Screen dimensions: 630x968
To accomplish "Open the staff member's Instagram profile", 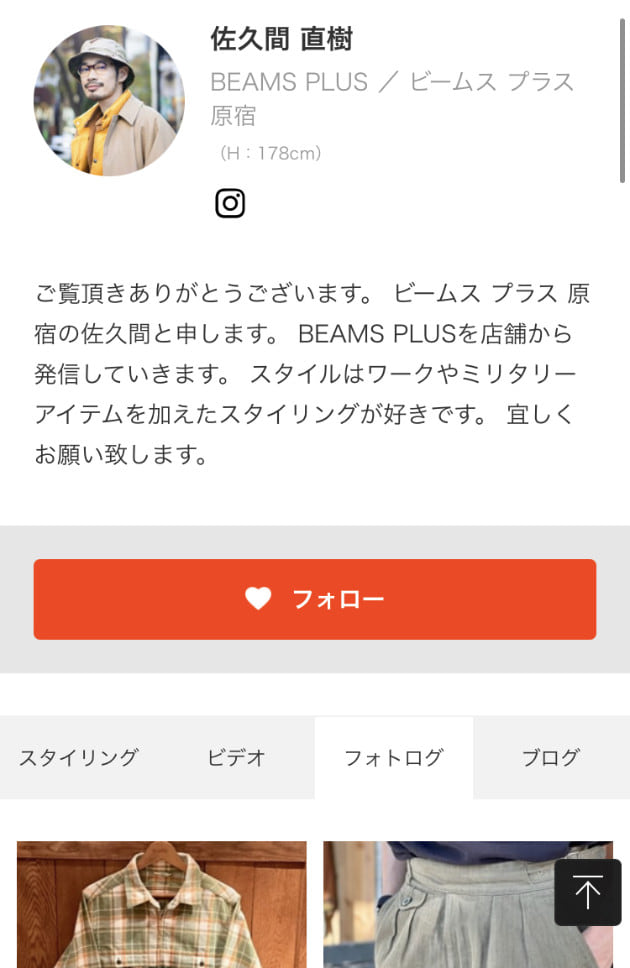I will tap(230, 203).
